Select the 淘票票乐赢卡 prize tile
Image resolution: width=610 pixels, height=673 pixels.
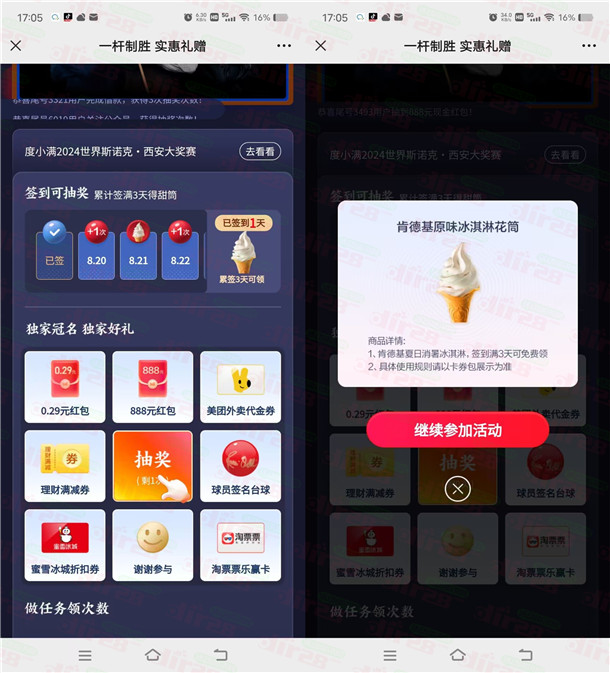pyautogui.click(x=240, y=545)
